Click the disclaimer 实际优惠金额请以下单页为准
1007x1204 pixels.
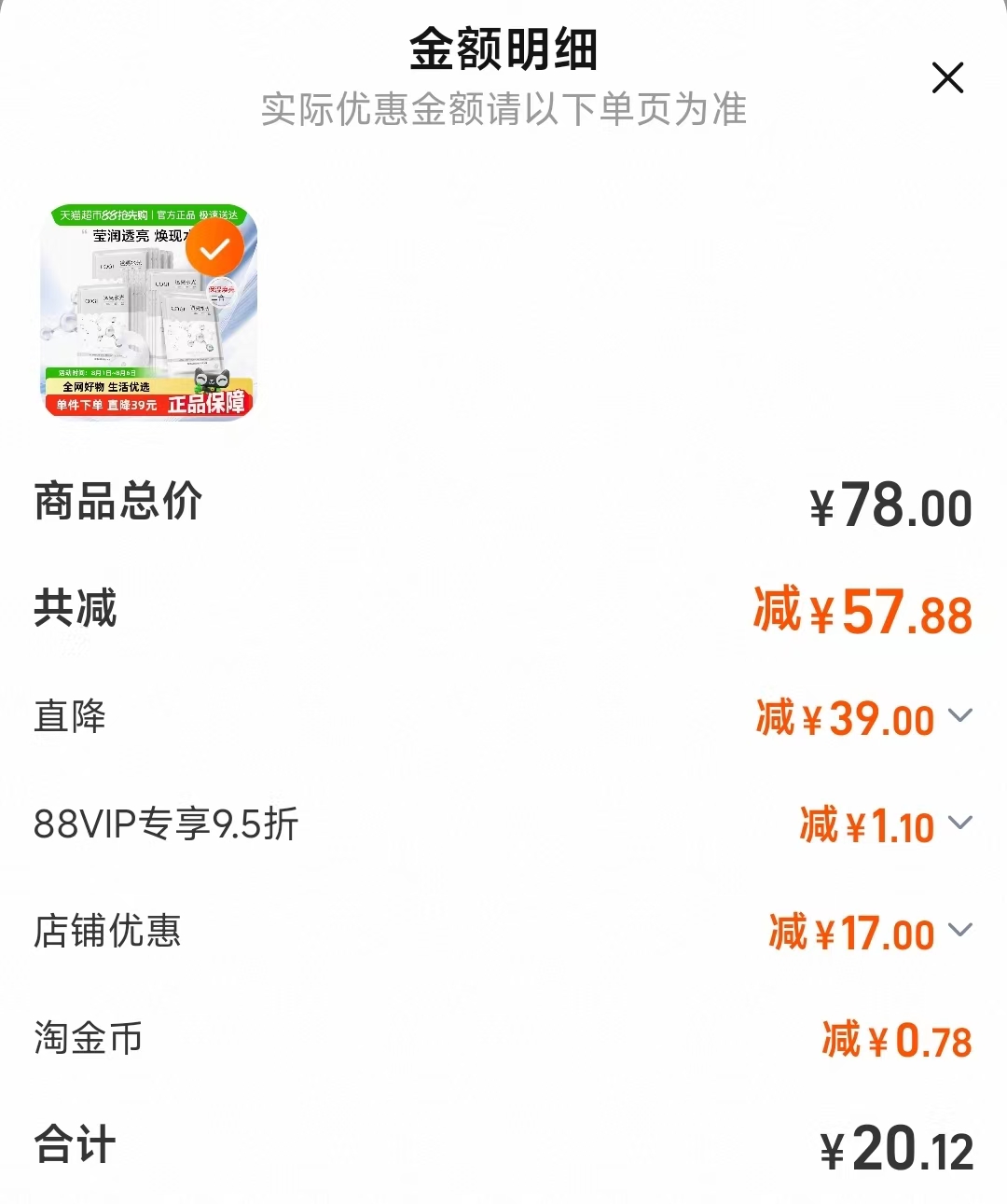[504, 109]
